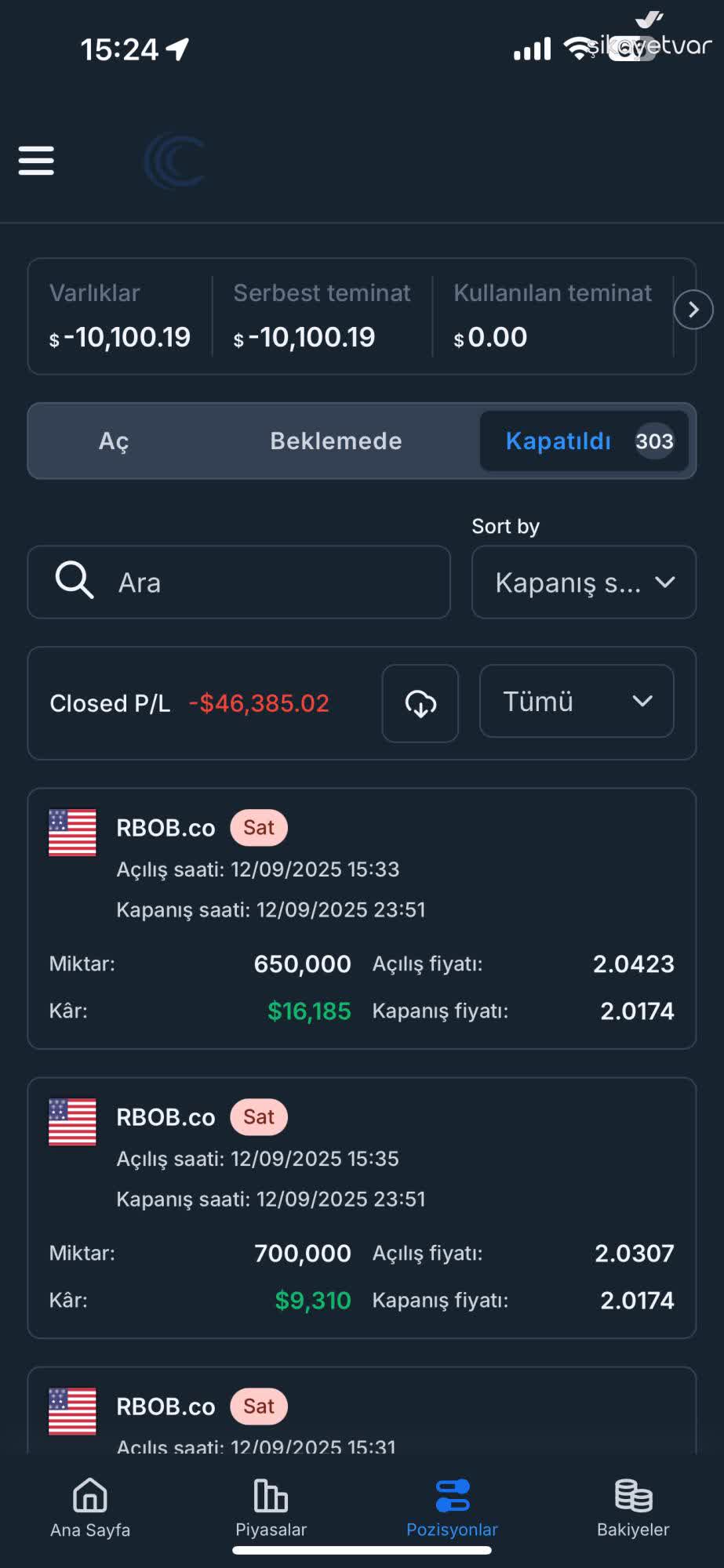Tap the US flag beside first RBOB.co position
The width and height of the screenshot is (724, 1568).
click(71, 833)
